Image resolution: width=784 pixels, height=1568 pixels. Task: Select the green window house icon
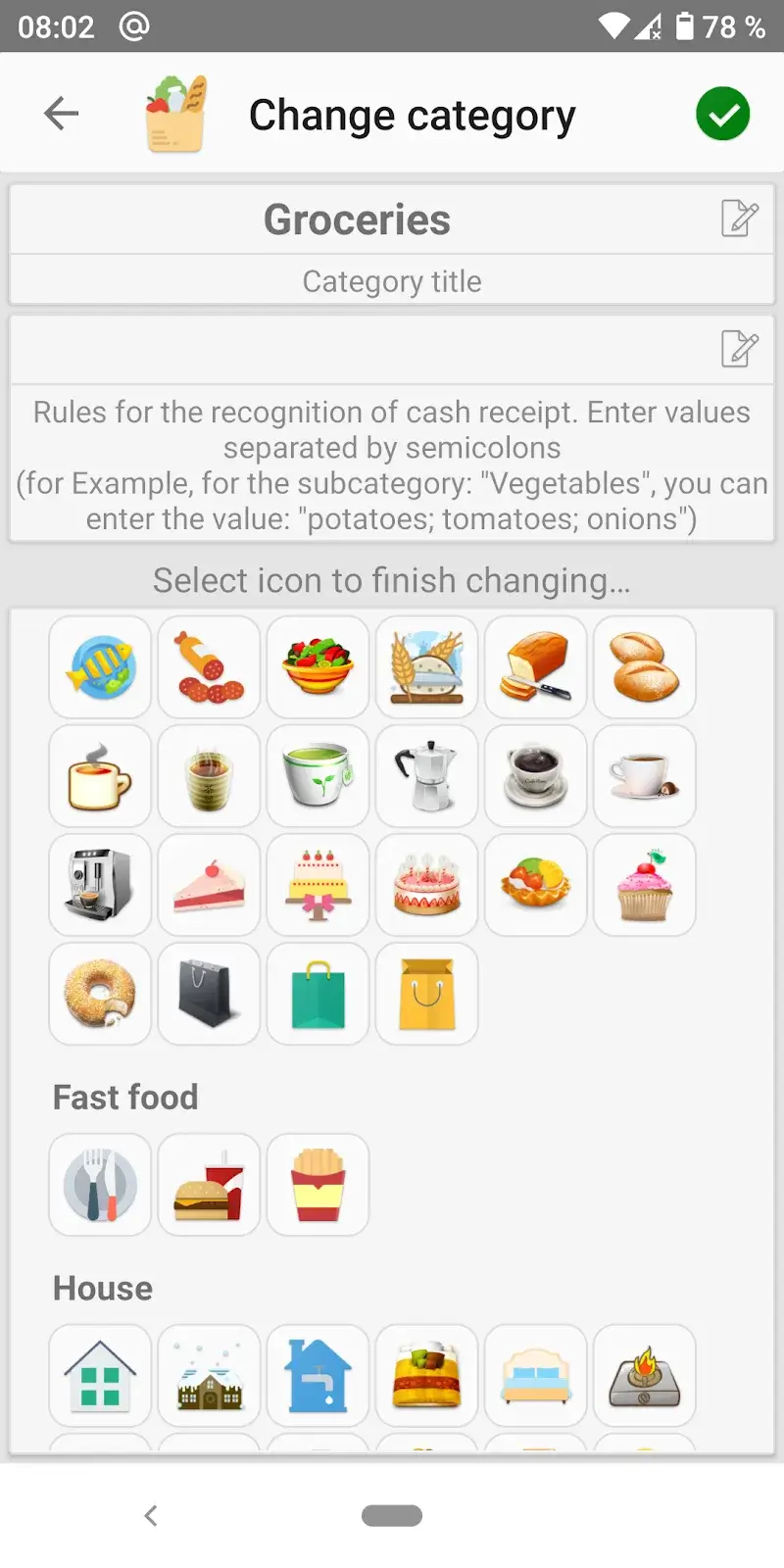point(100,1376)
